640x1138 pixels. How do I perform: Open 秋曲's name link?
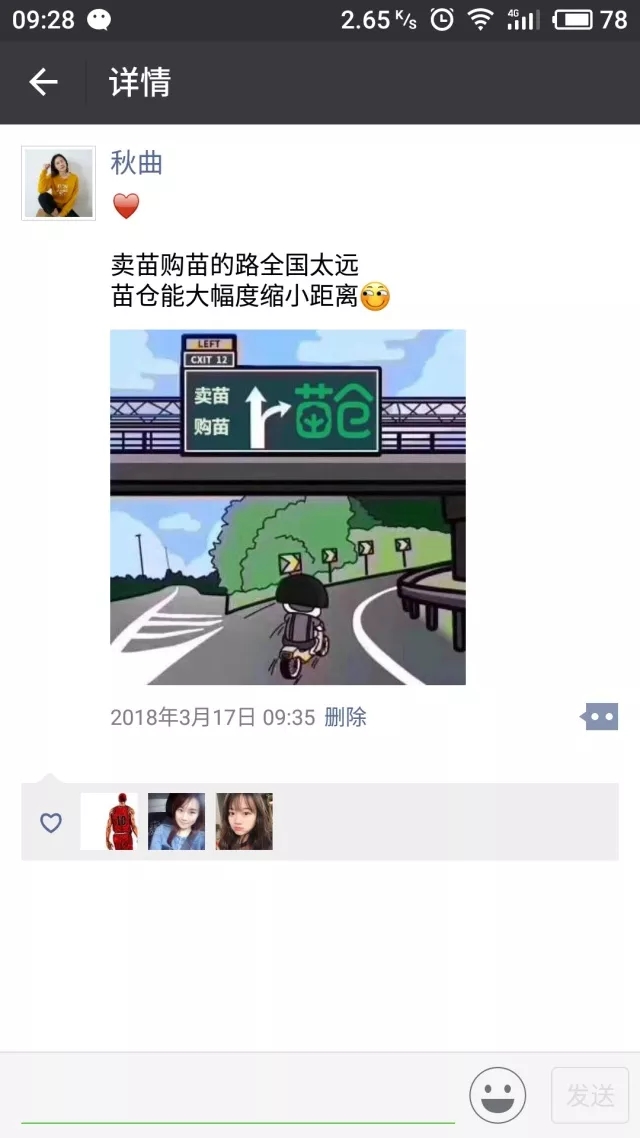pyautogui.click(x=136, y=163)
